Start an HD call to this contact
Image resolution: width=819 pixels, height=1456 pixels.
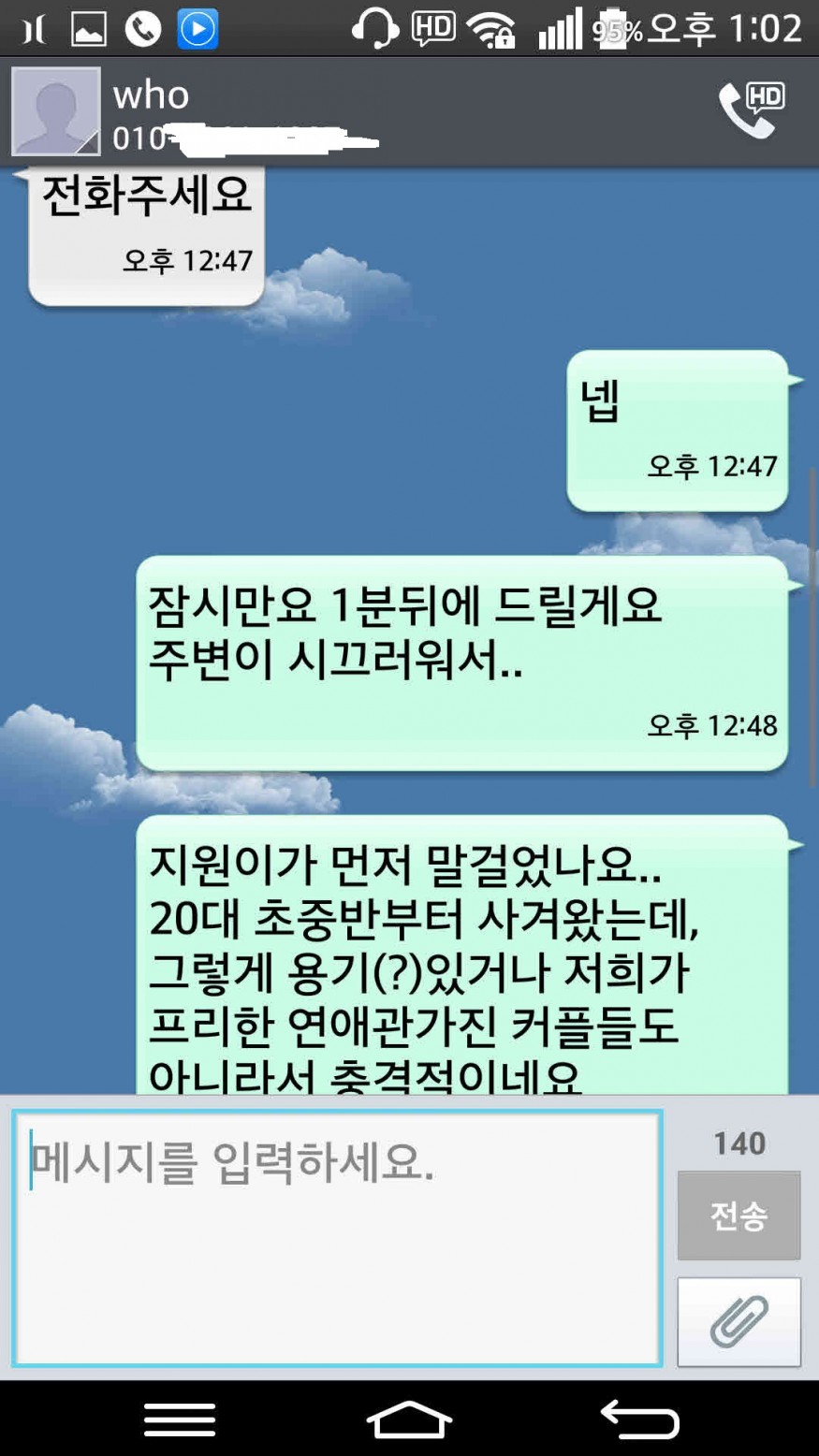click(x=752, y=110)
